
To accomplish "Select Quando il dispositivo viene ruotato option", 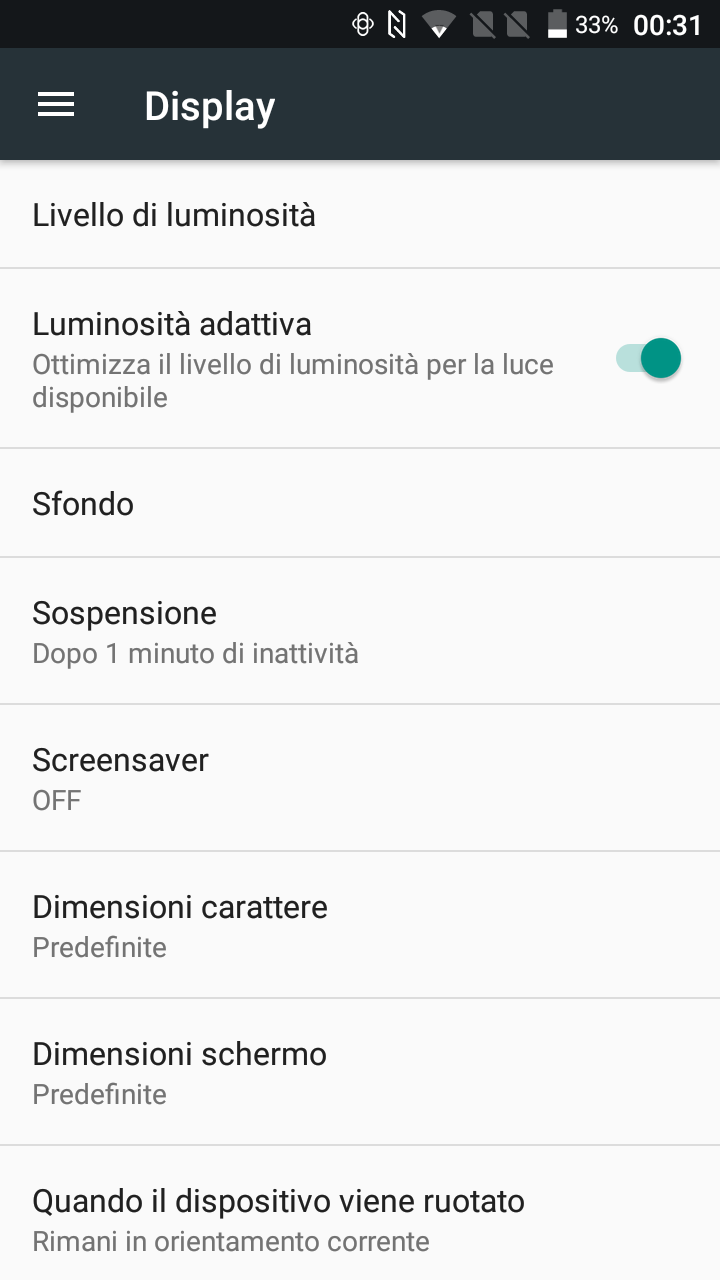I will [360, 1213].
